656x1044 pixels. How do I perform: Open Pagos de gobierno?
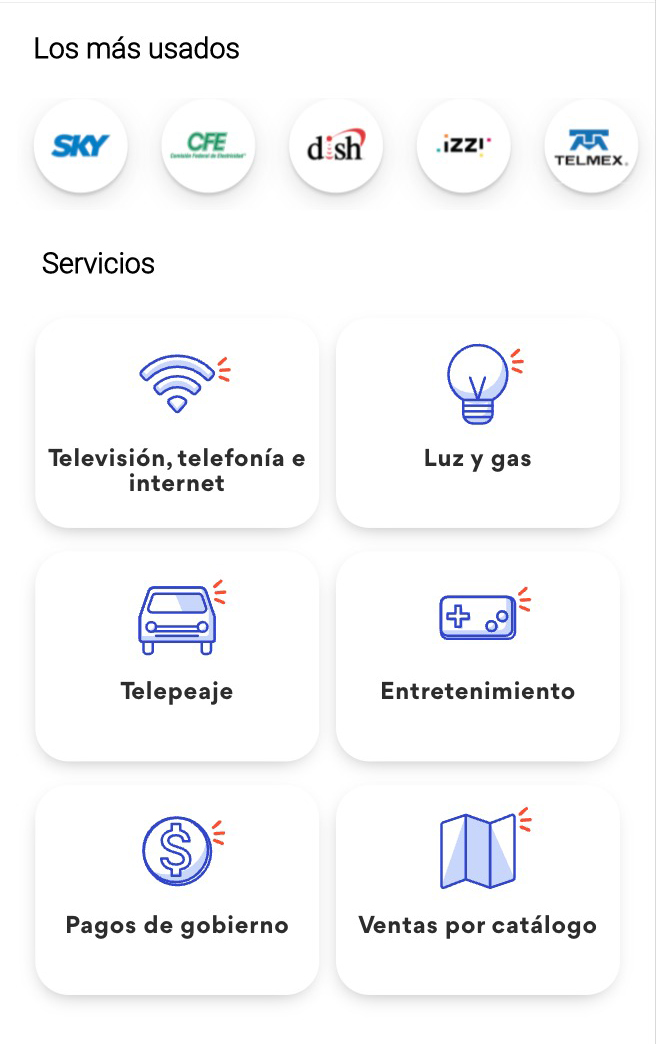177,890
